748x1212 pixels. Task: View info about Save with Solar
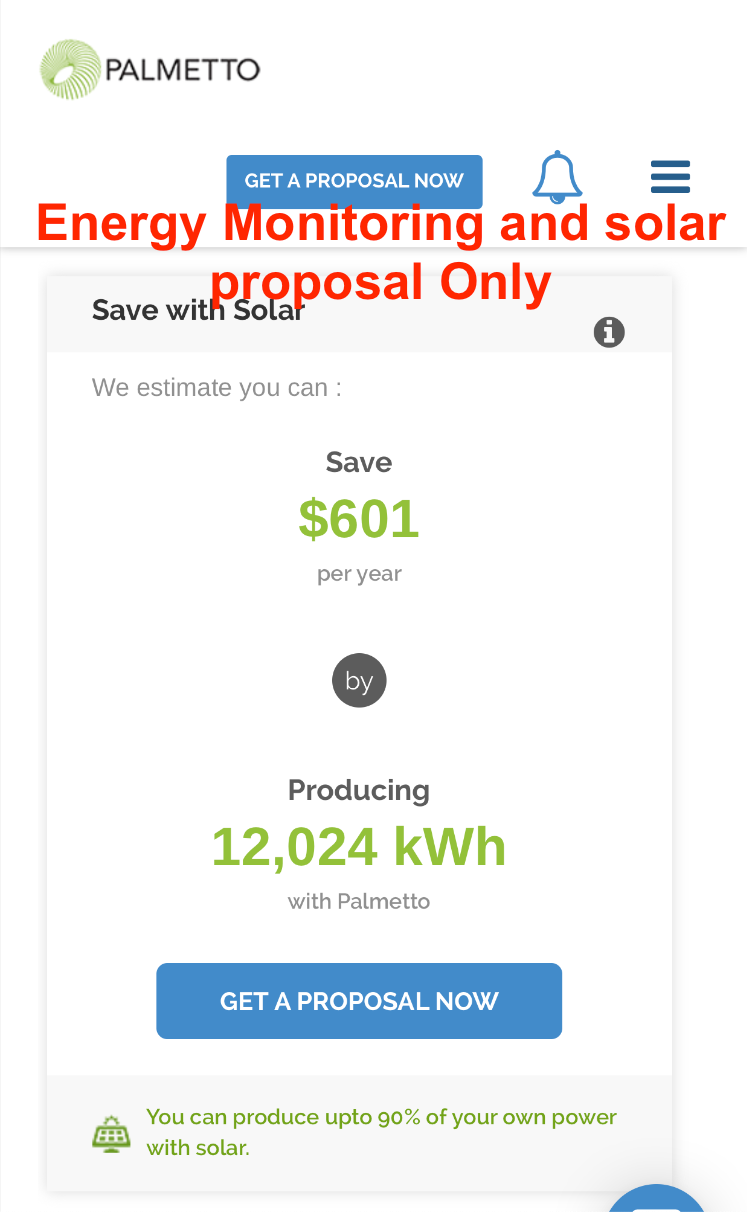point(609,332)
